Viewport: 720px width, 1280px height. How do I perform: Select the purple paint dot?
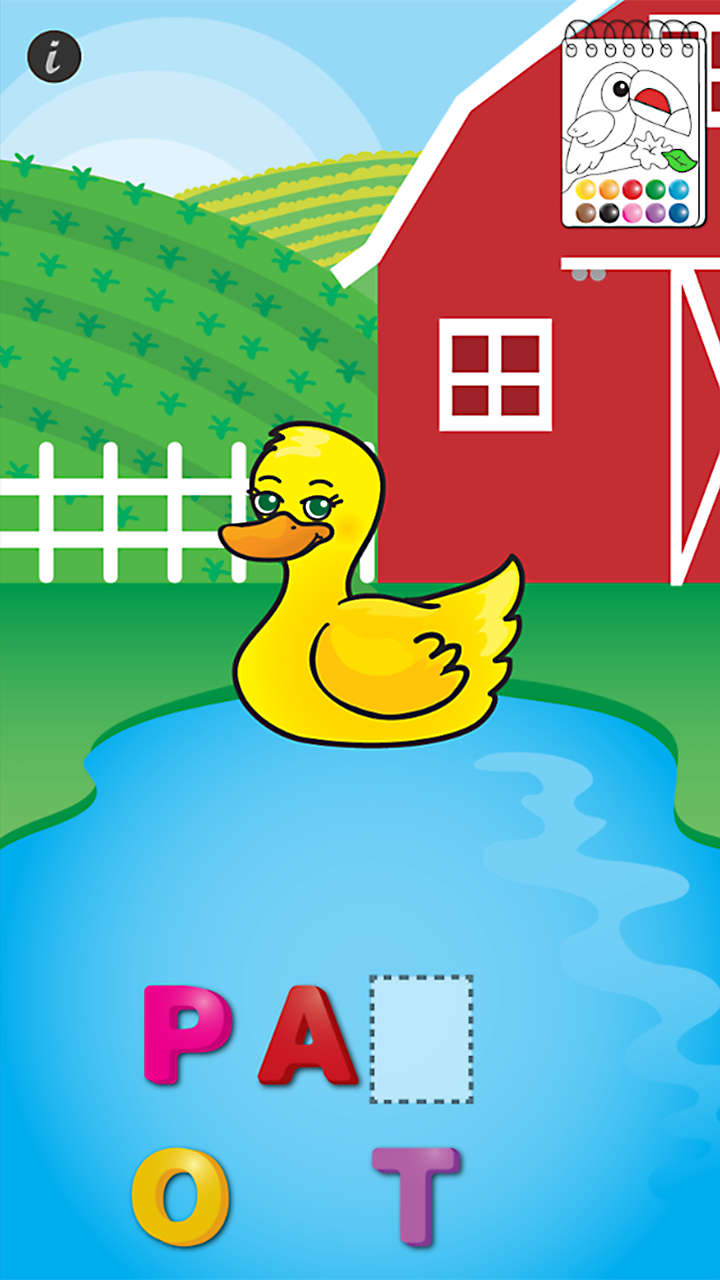pyautogui.click(x=657, y=214)
